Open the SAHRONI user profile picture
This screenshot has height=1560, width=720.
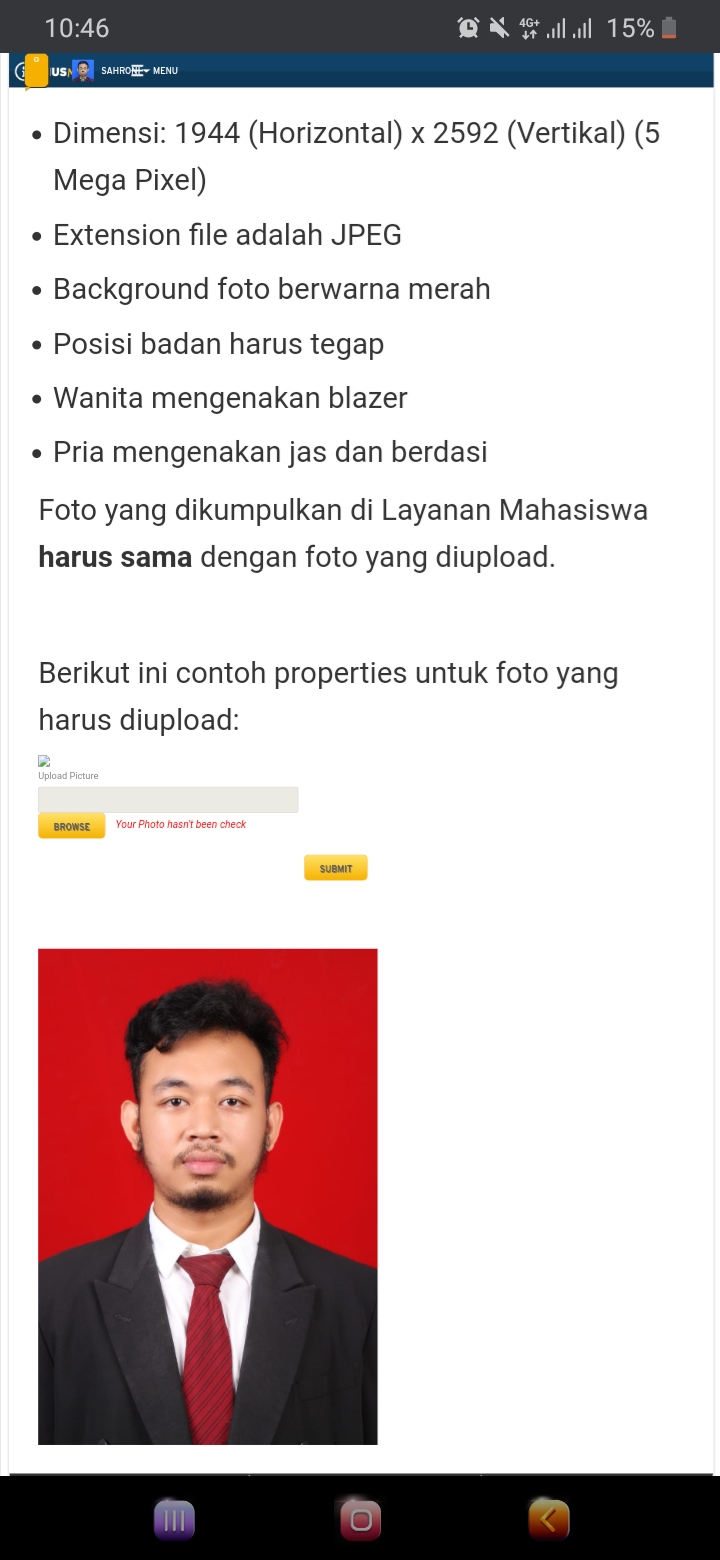[x=83, y=71]
